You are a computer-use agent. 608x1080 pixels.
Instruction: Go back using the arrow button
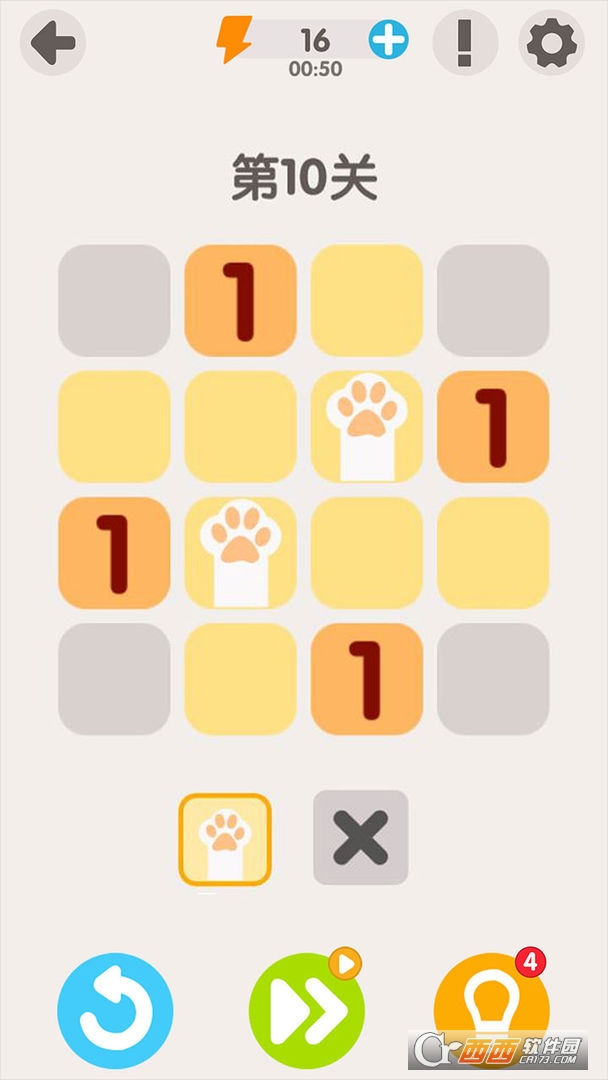[52, 43]
